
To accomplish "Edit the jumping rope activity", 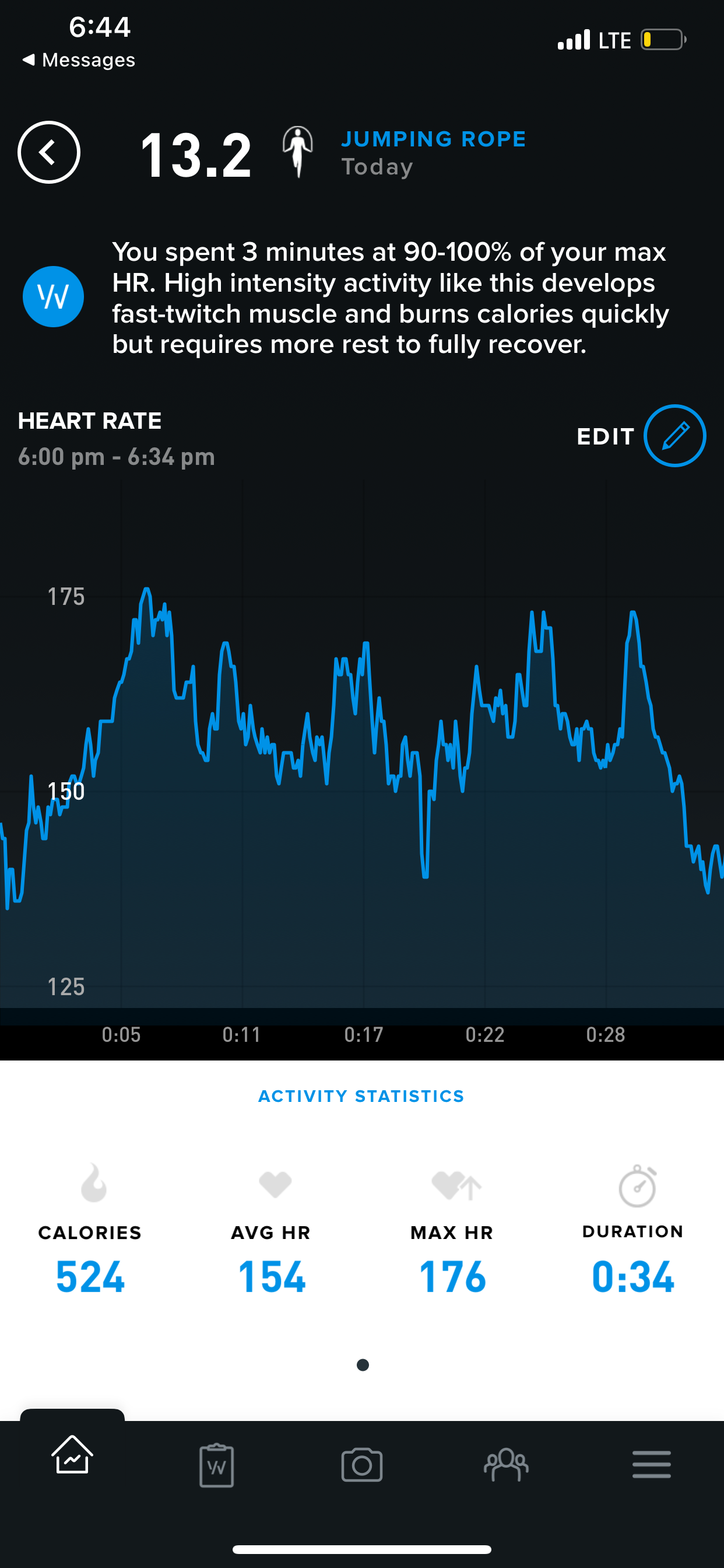I will [674, 436].
